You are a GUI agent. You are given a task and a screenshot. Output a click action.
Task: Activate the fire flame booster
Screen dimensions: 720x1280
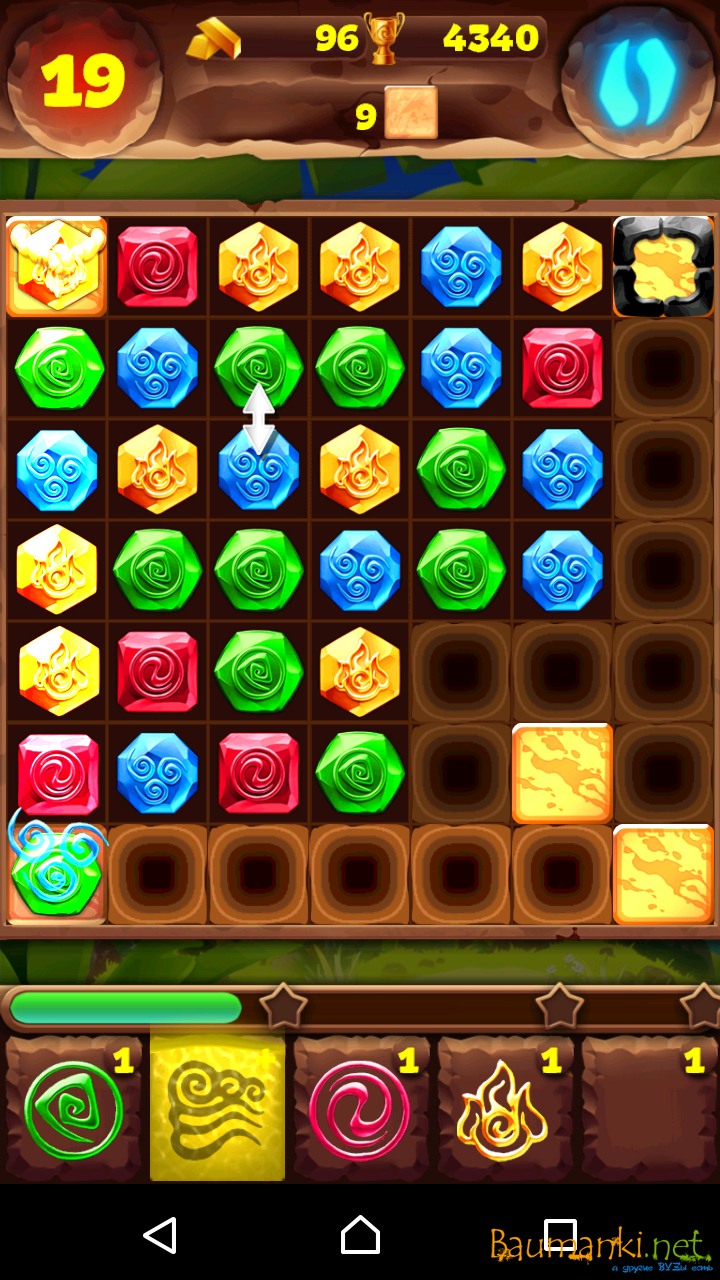503,1110
